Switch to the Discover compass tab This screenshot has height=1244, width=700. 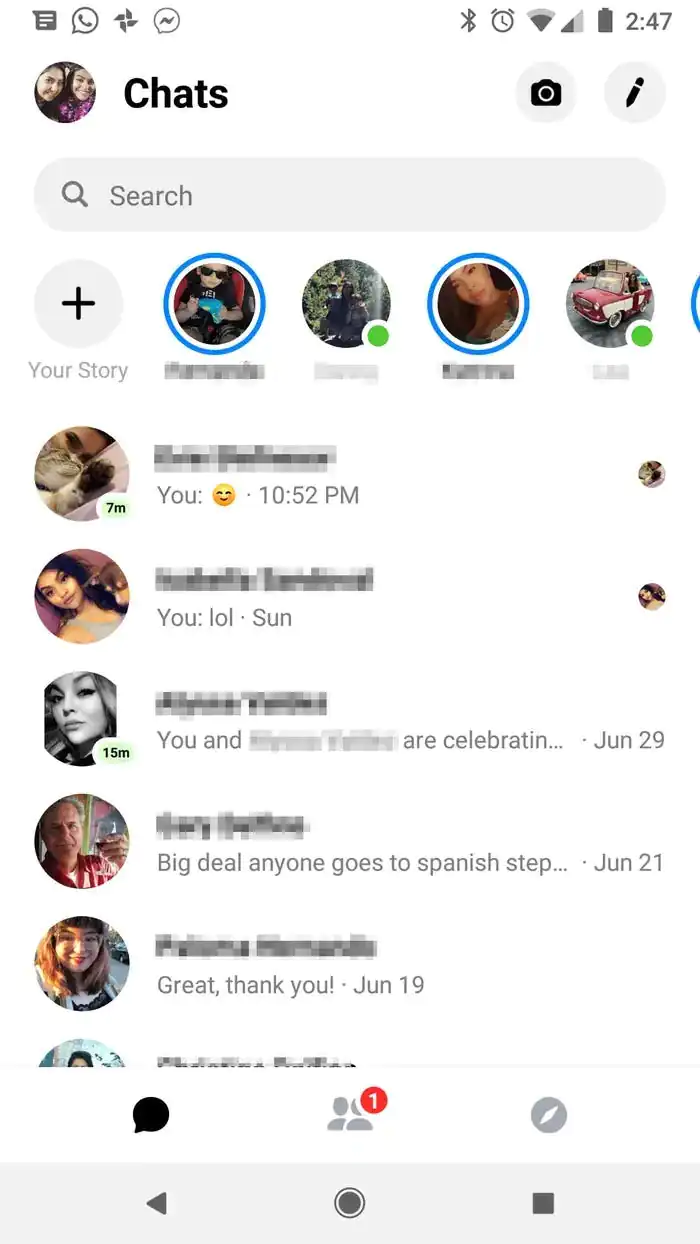548,1114
